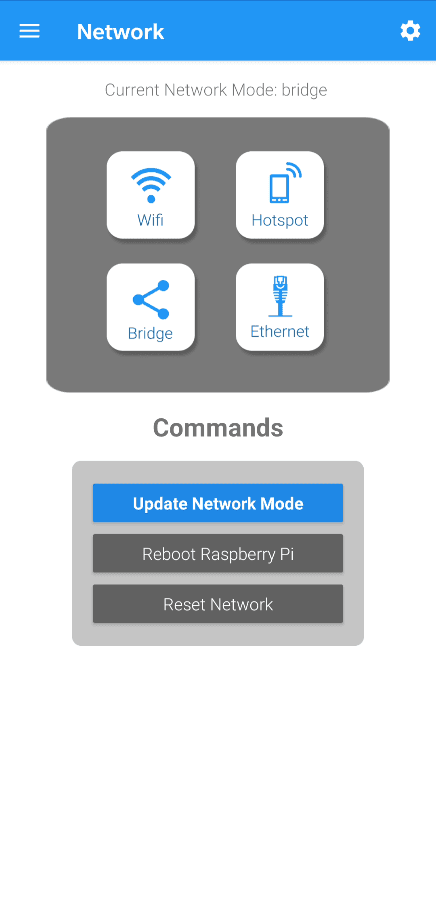Tap Update Network Mode

click(218, 503)
